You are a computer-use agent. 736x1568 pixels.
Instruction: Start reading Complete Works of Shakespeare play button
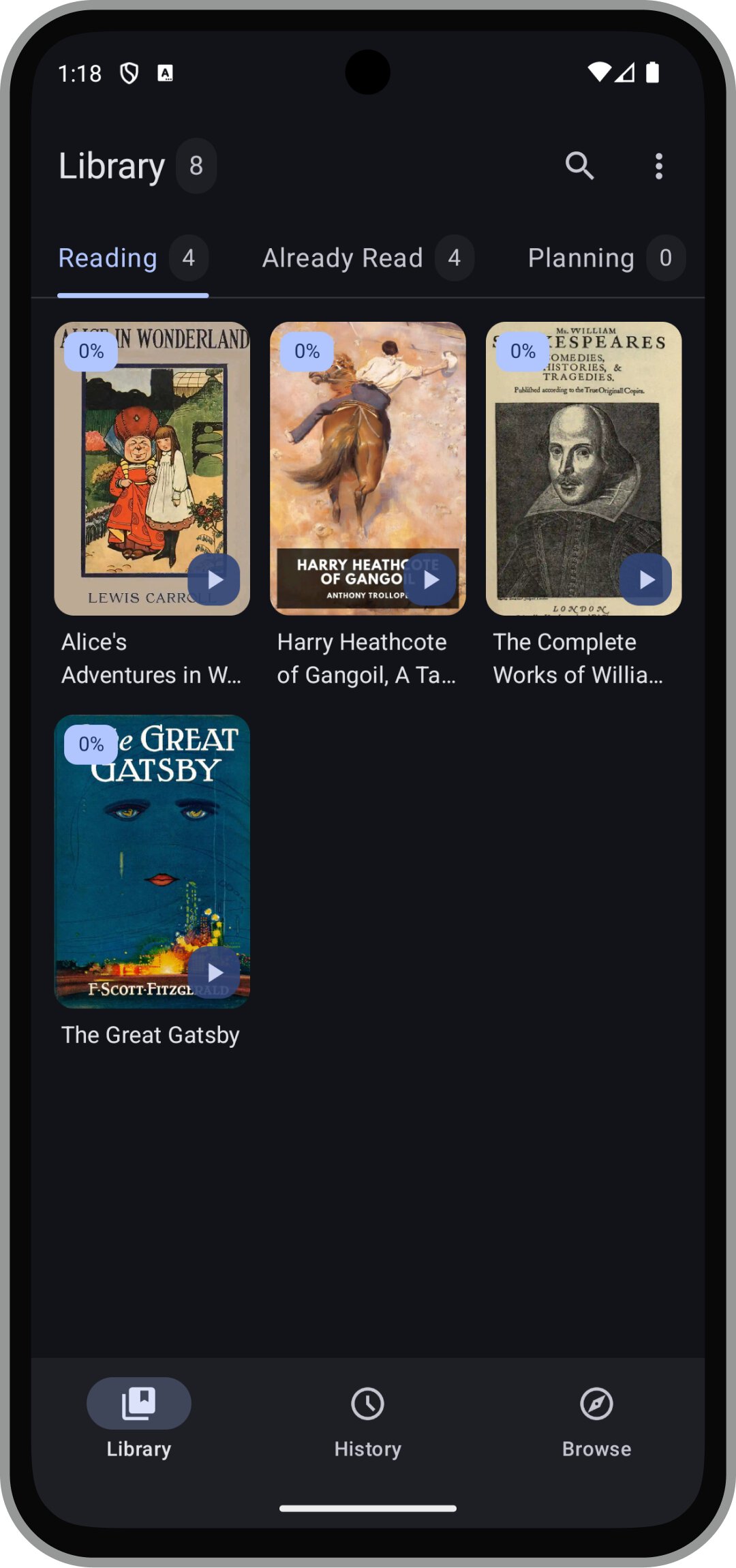(645, 579)
